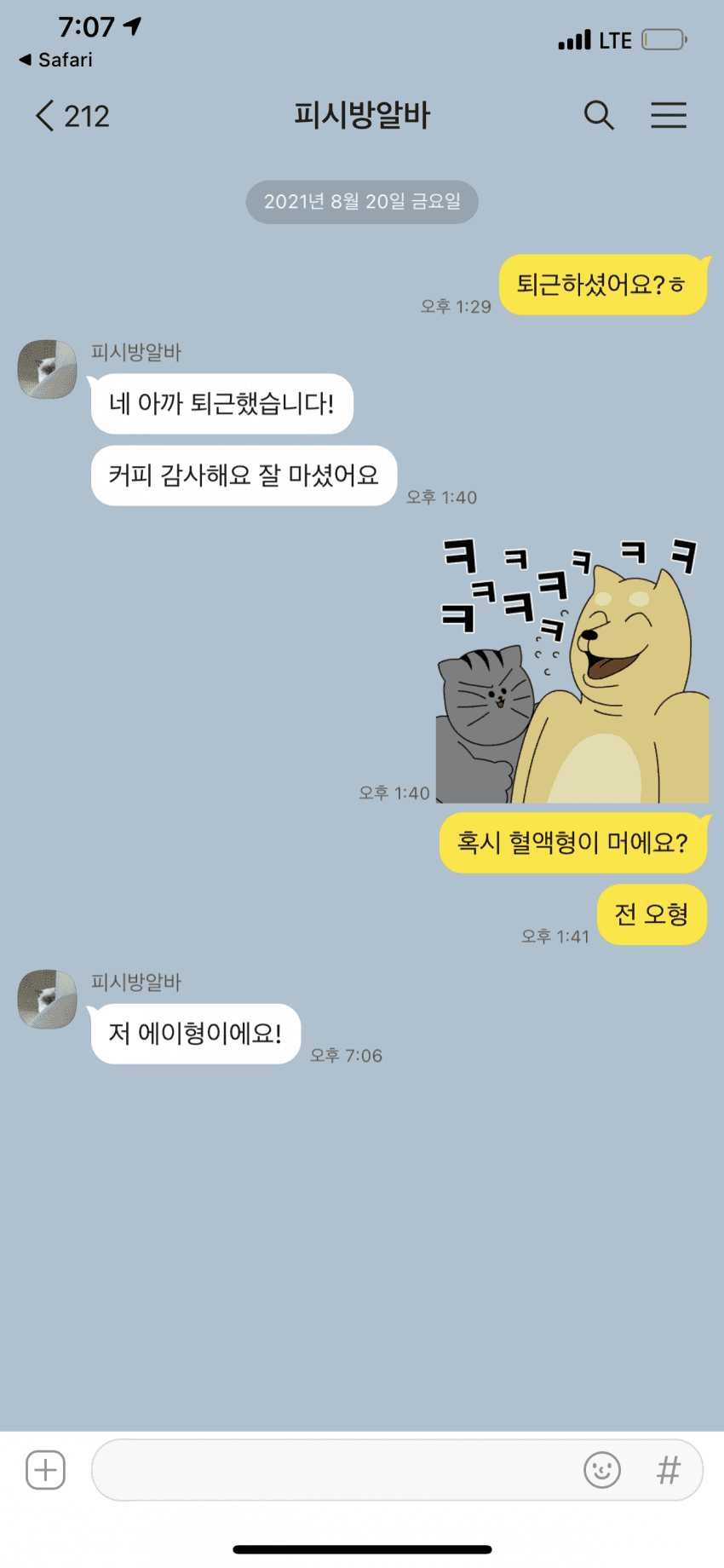View 피시방알바 profile picture beside 네 아까 퇴근했습니다
Screen dimensions: 724x1568
[x=48, y=370]
